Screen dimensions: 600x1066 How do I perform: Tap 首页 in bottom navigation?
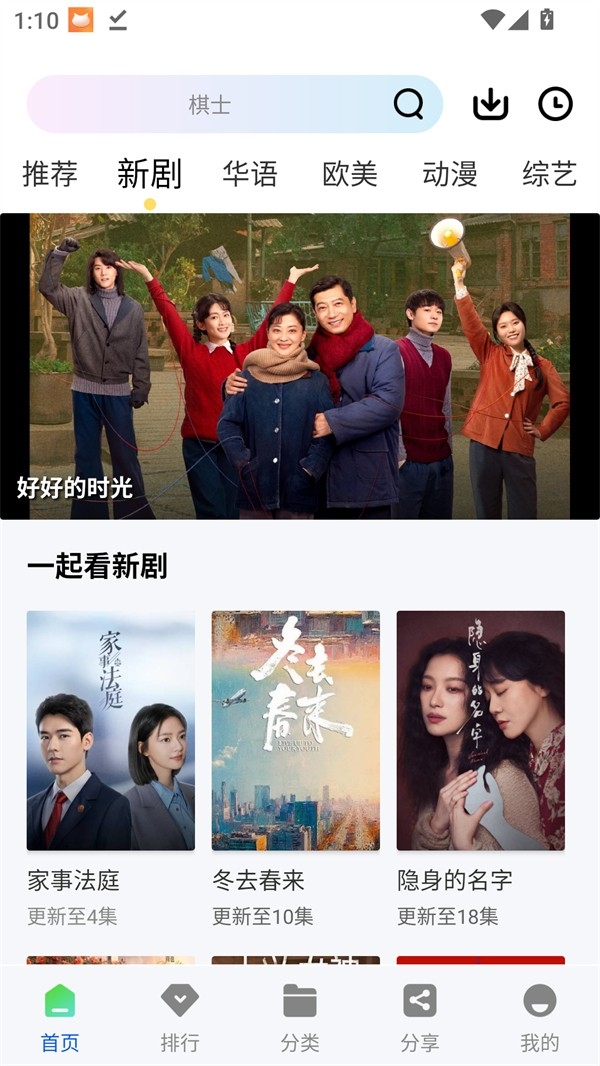coord(60,1016)
